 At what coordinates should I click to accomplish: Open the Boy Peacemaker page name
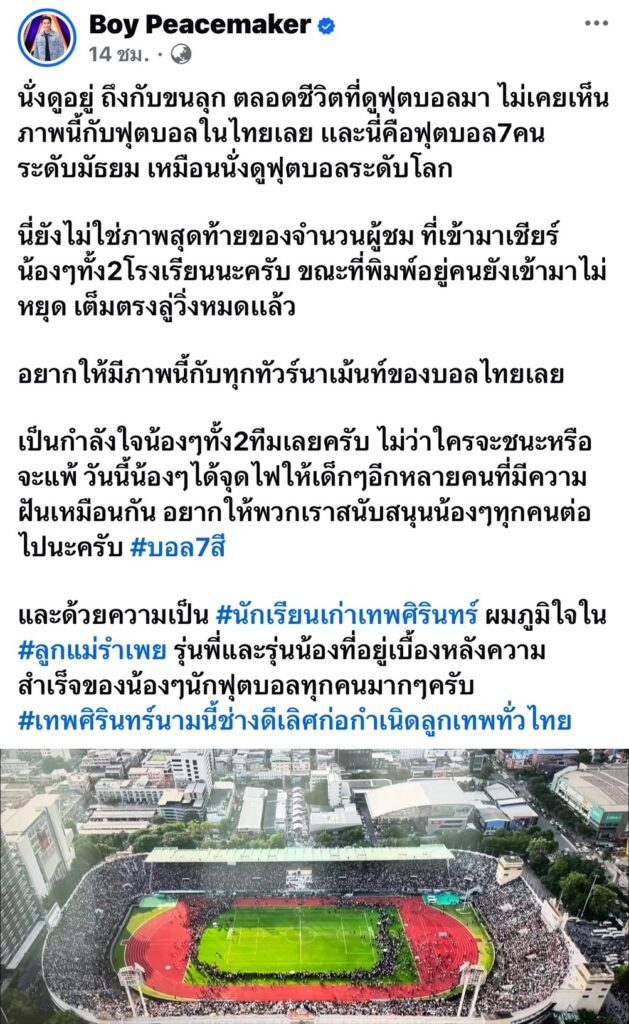click(x=199, y=25)
